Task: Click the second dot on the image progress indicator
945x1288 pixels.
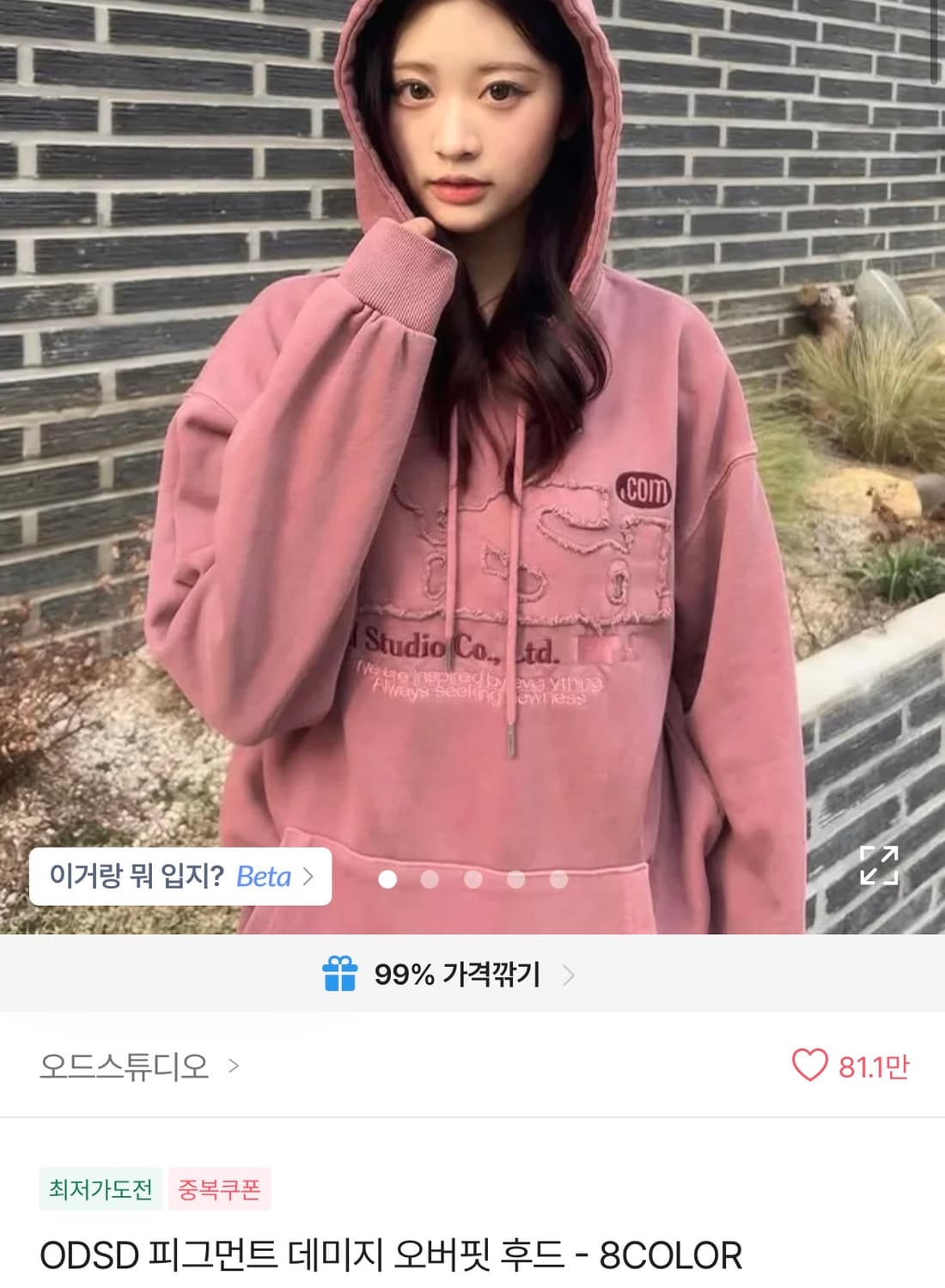Action: [430, 878]
